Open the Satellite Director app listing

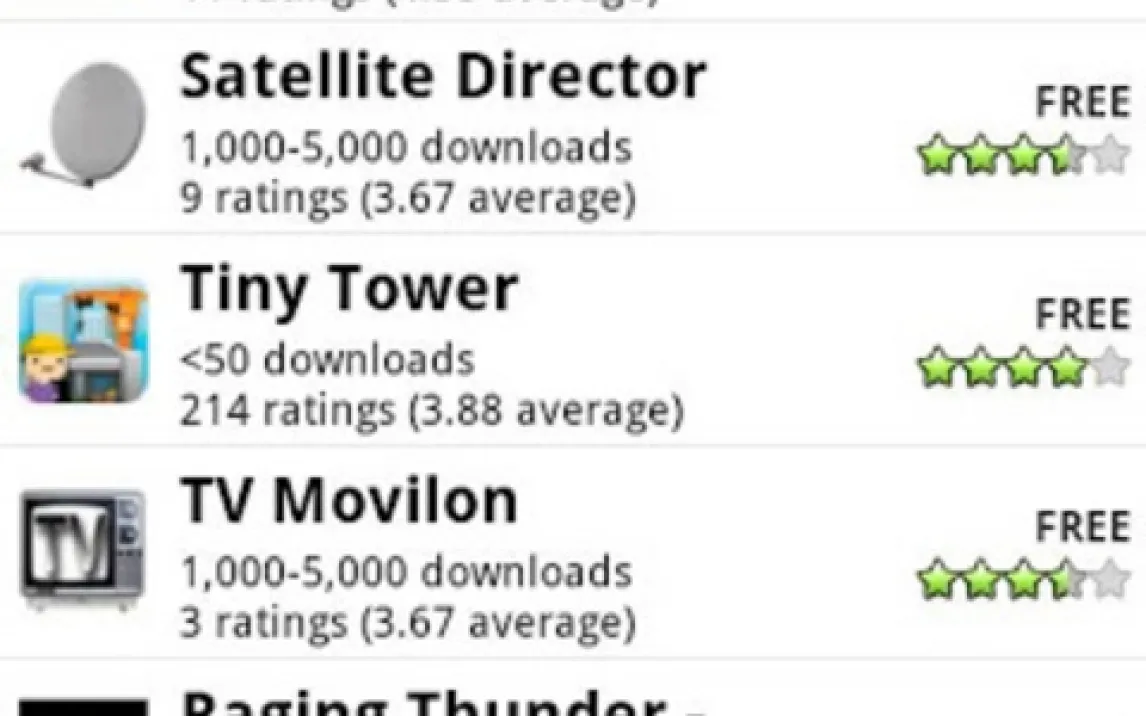click(x=443, y=78)
